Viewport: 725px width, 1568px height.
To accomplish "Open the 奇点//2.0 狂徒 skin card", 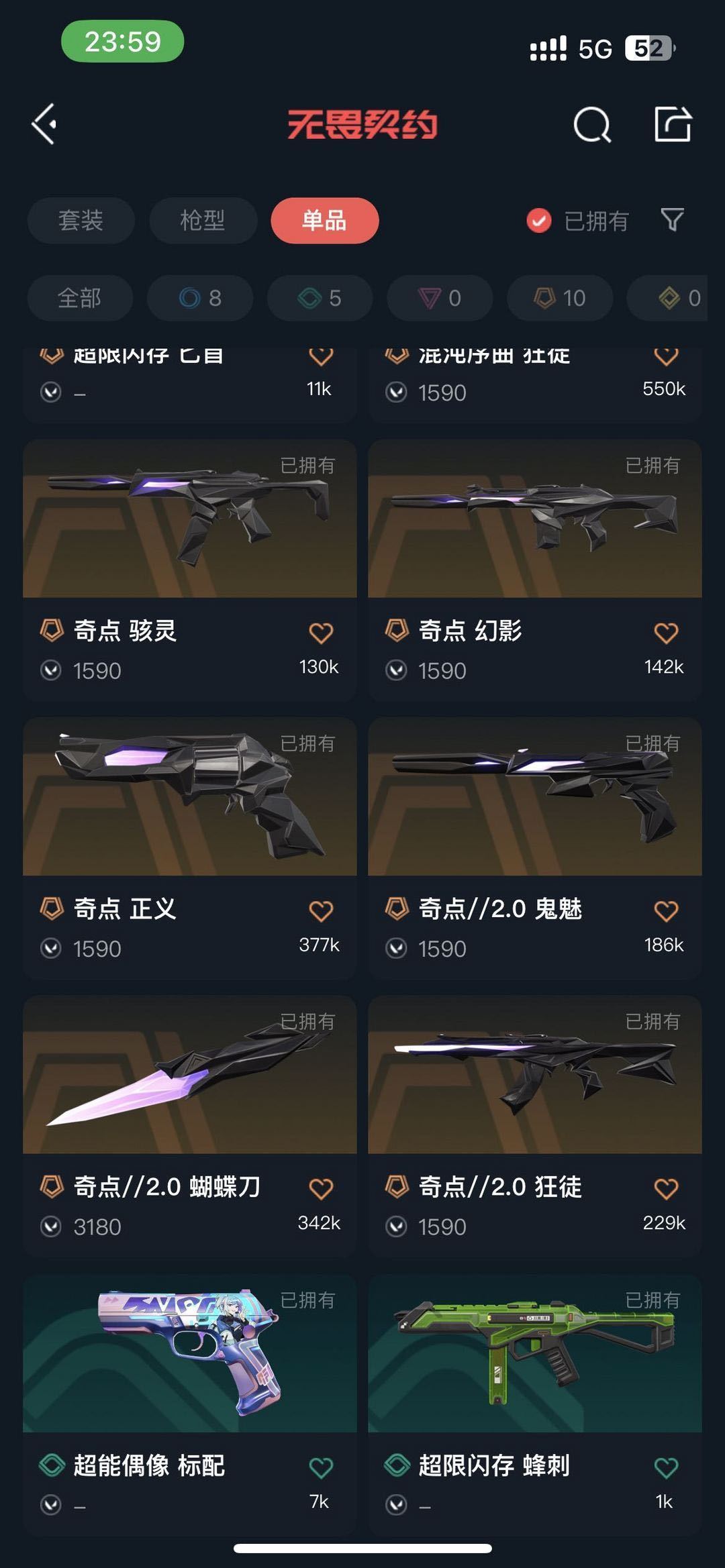I will tap(535, 1127).
